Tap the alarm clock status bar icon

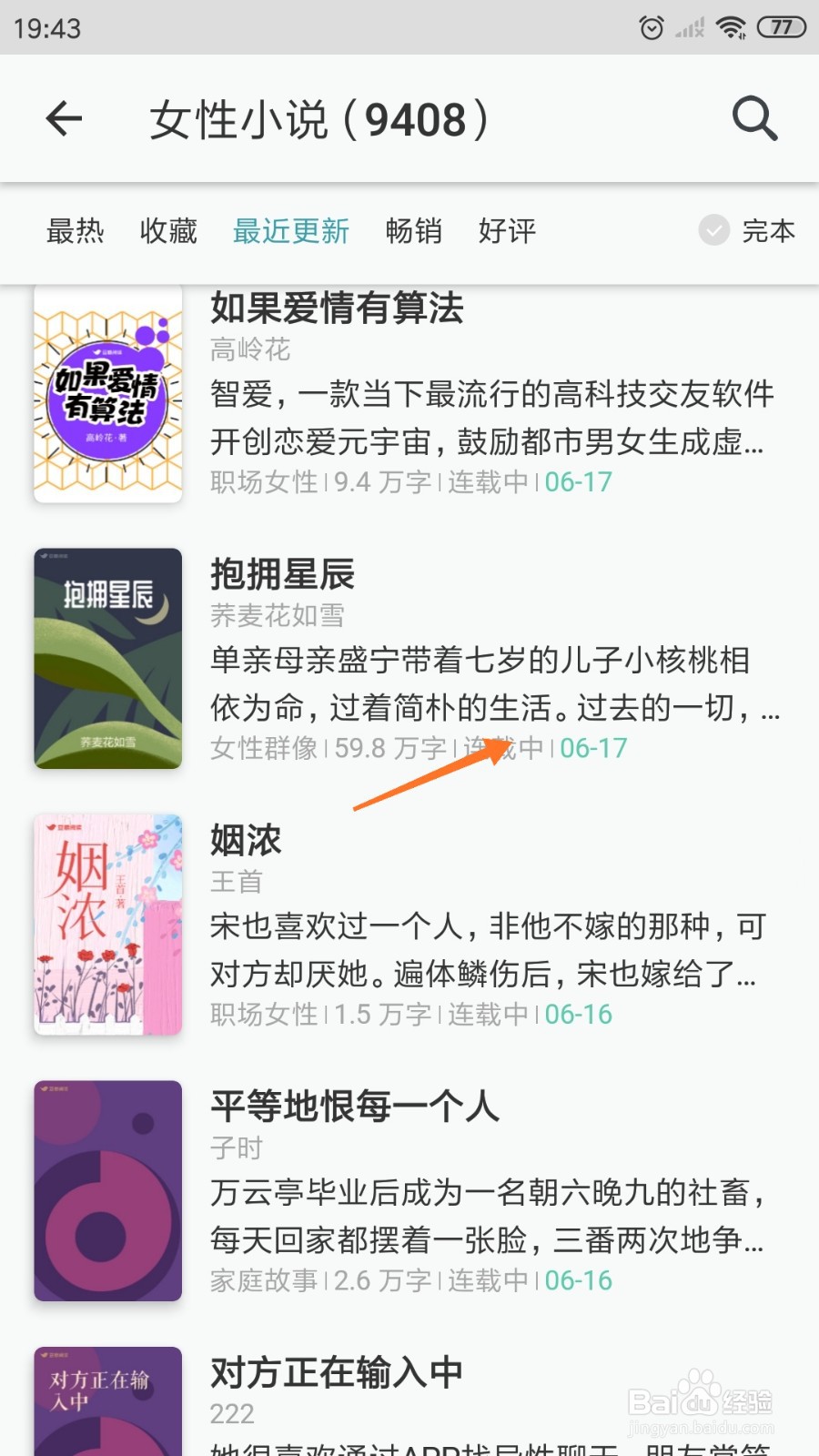(652, 27)
